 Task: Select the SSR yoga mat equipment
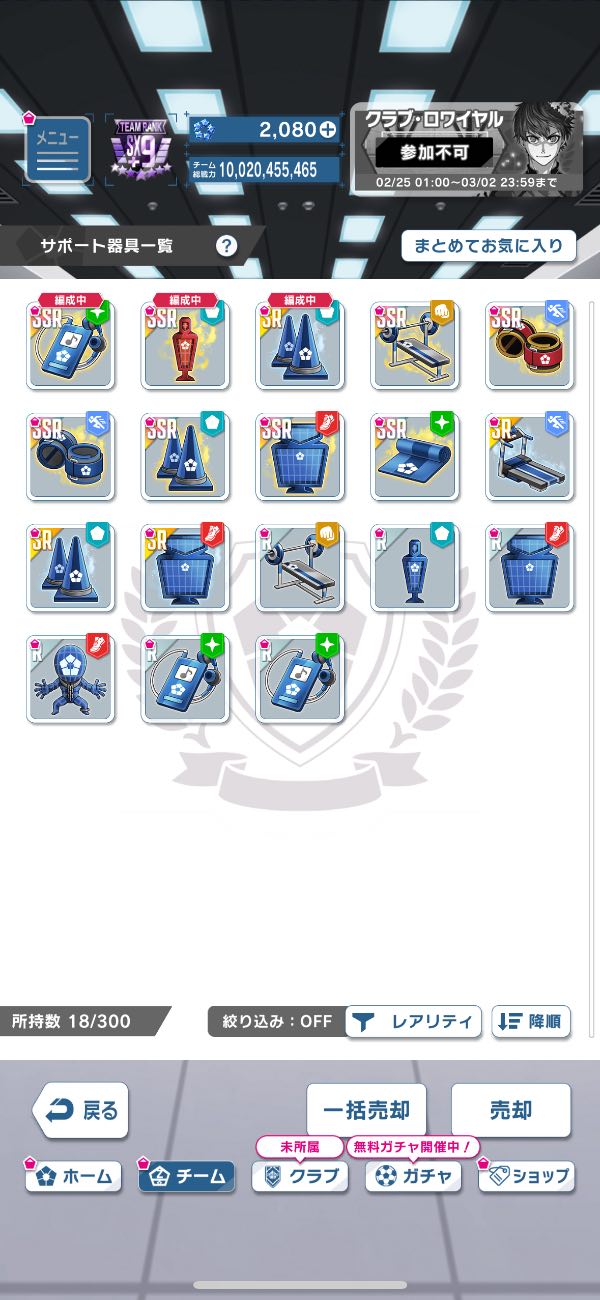[x=414, y=457]
